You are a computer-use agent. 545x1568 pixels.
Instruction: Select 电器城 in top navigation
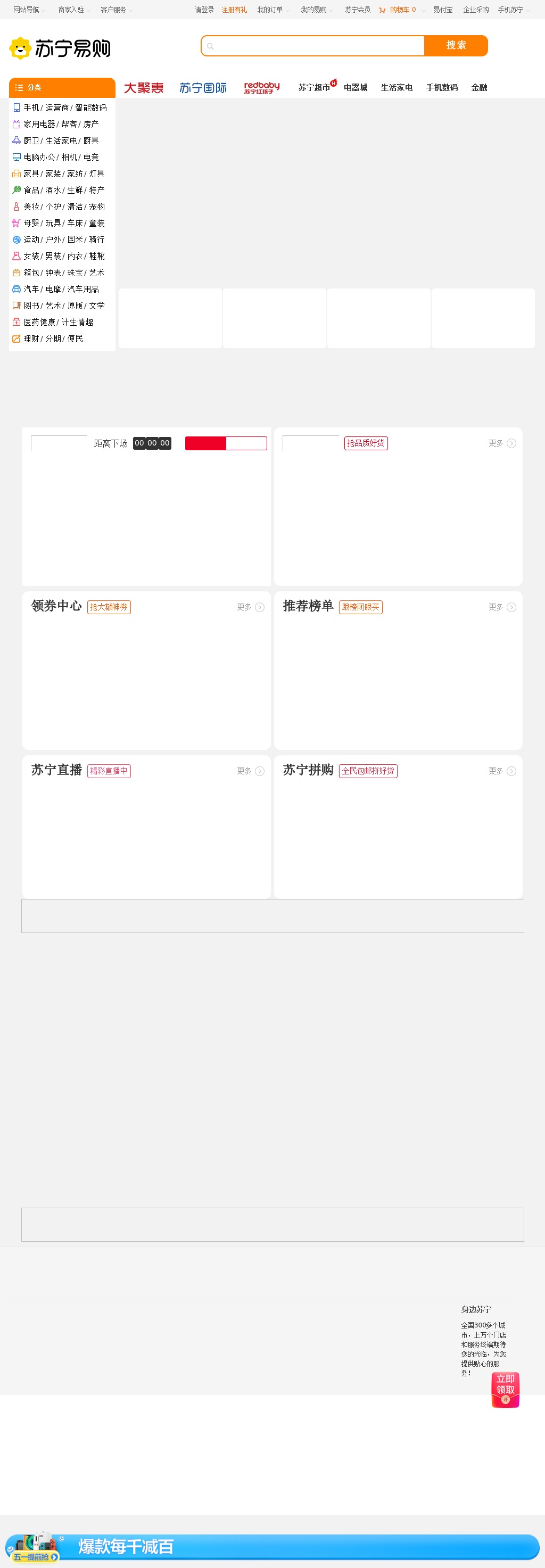[356, 88]
